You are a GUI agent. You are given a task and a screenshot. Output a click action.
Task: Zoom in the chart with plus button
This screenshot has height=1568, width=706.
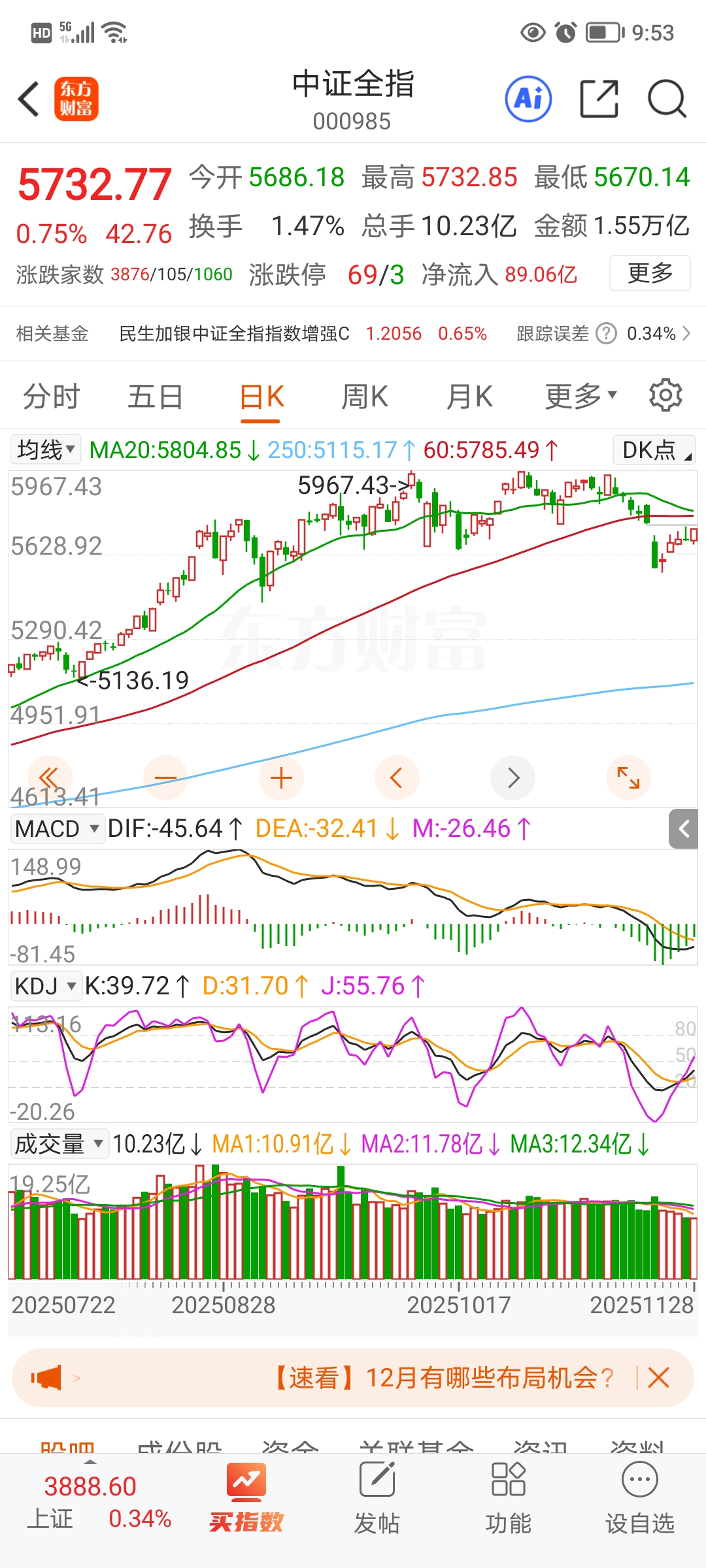(x=281, y=778)
